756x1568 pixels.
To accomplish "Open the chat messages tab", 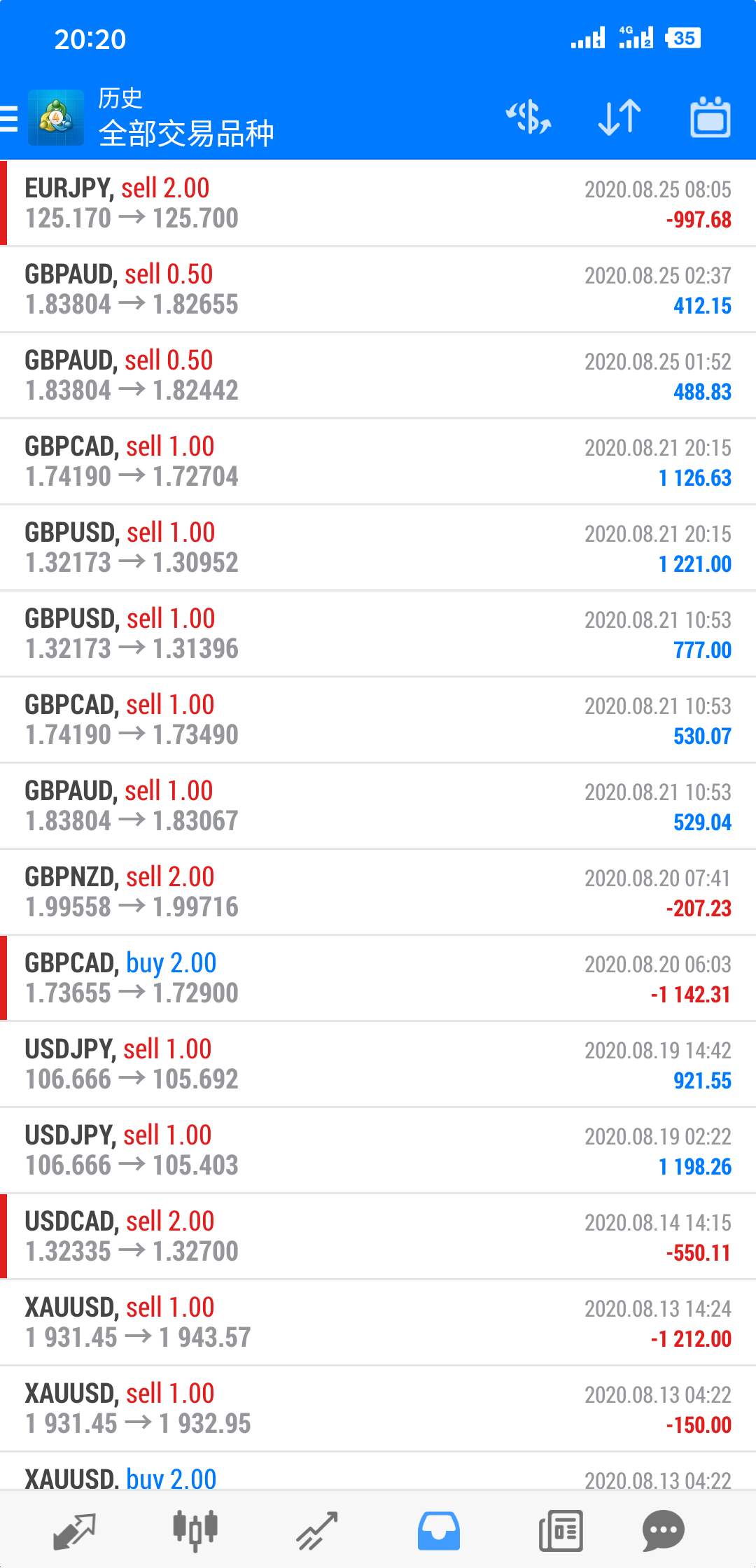I will tap(663, 1530).
